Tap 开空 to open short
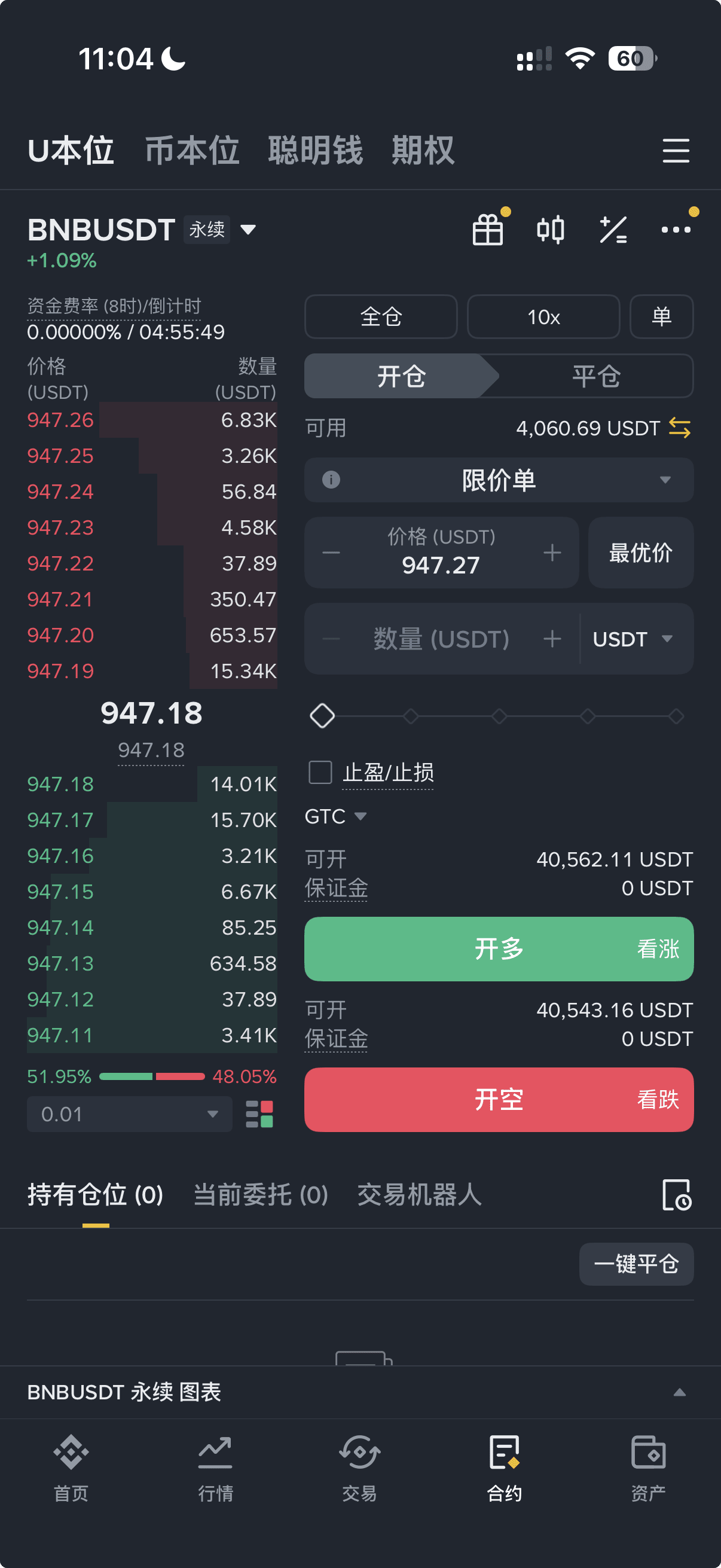The width and height of the screenshot is (721, 1568). pos(499,1099)
